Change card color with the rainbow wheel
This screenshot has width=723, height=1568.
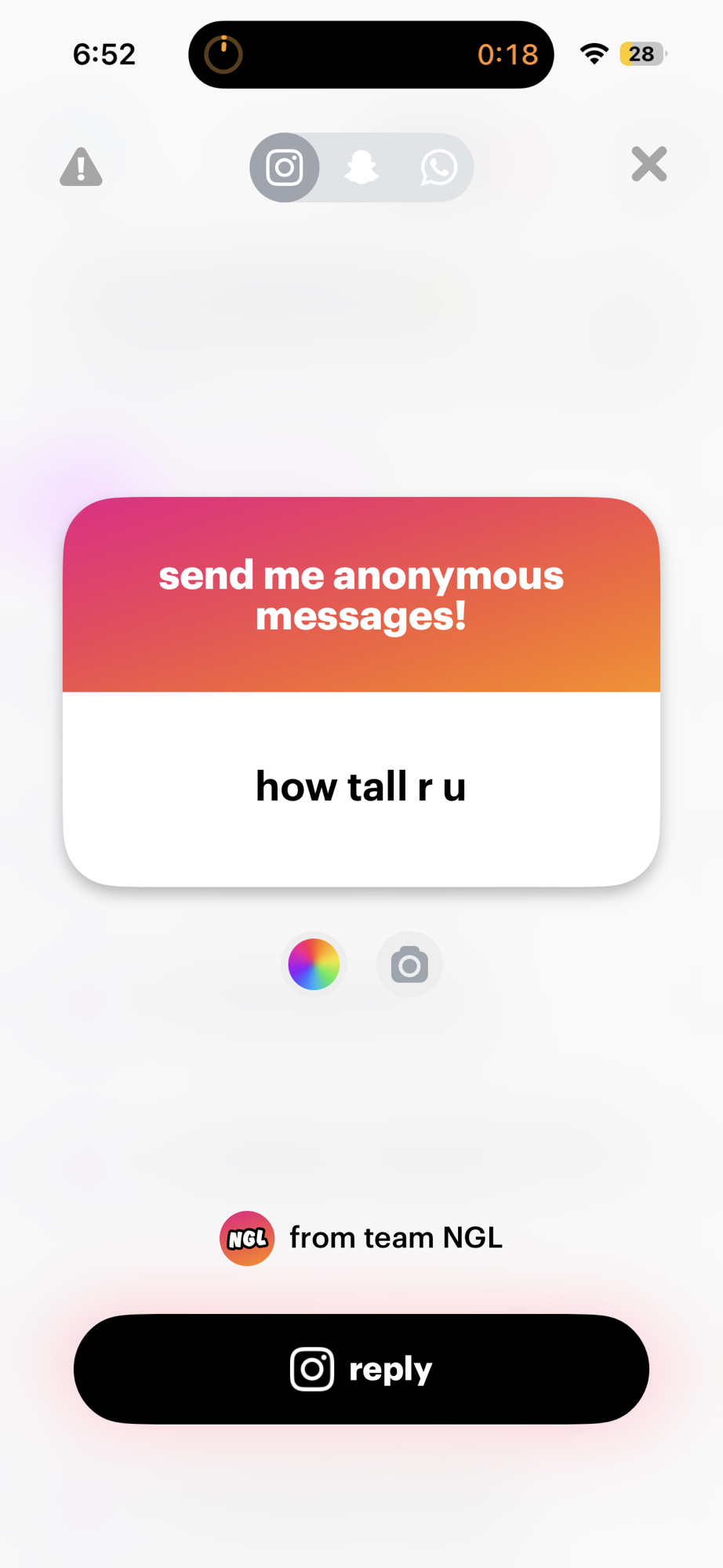point(314,964)
